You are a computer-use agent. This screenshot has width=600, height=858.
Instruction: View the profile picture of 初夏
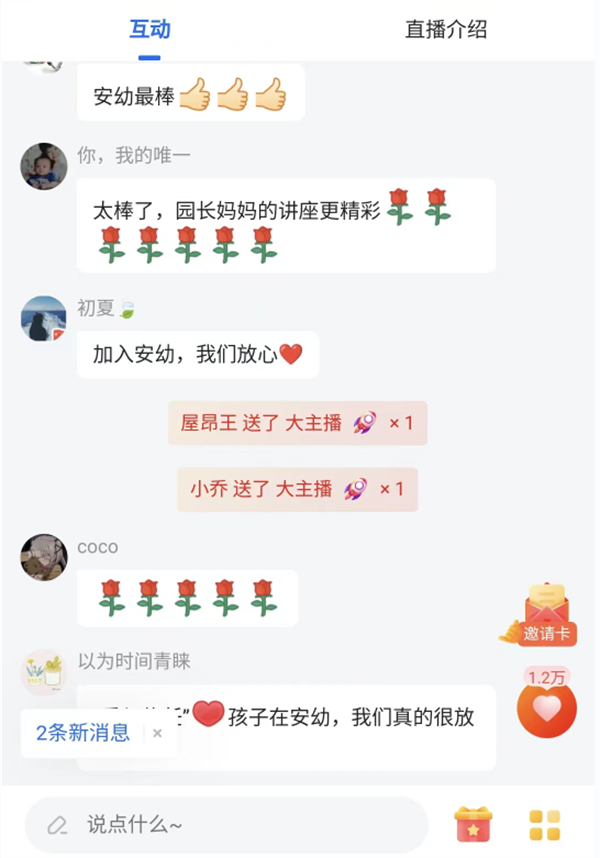(x=44, y=319)
